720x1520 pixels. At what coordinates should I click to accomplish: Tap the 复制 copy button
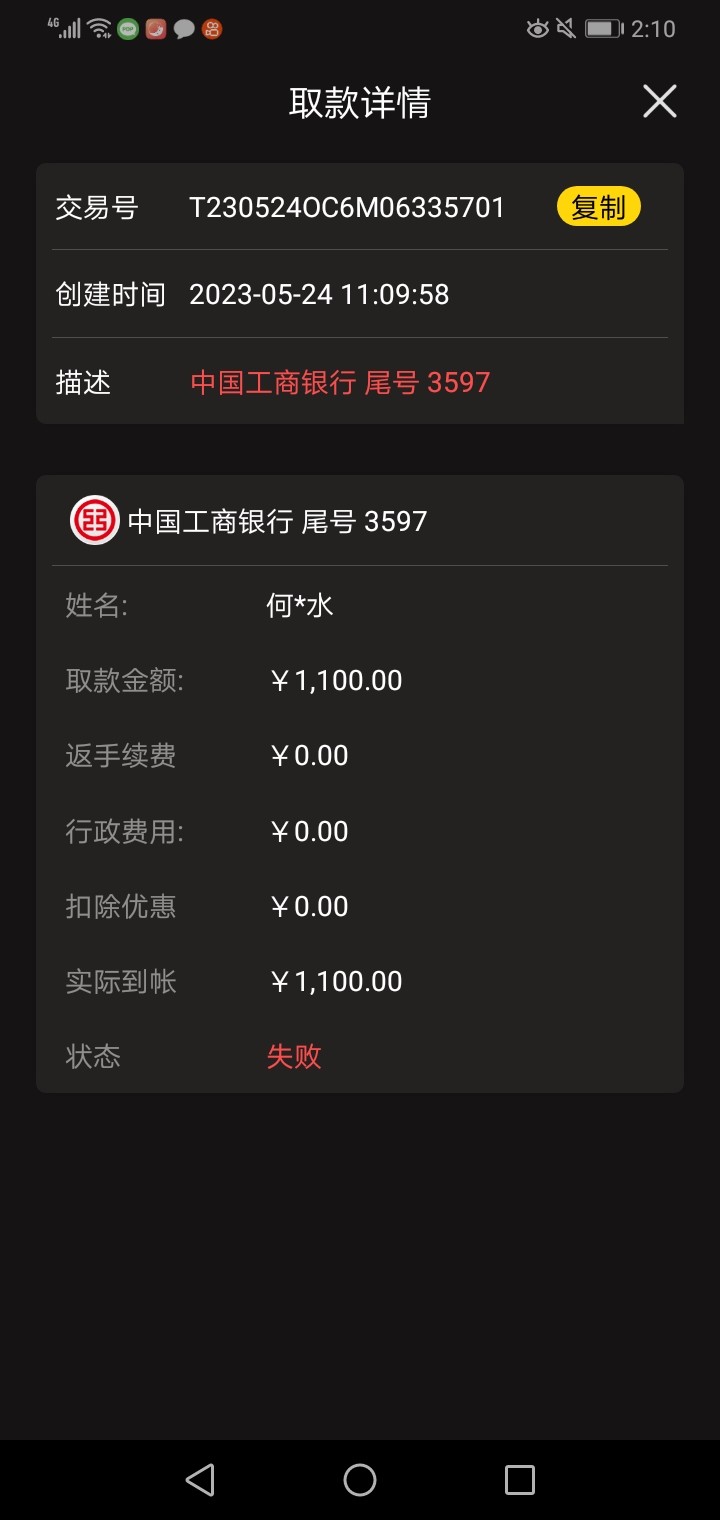[598, 206]
